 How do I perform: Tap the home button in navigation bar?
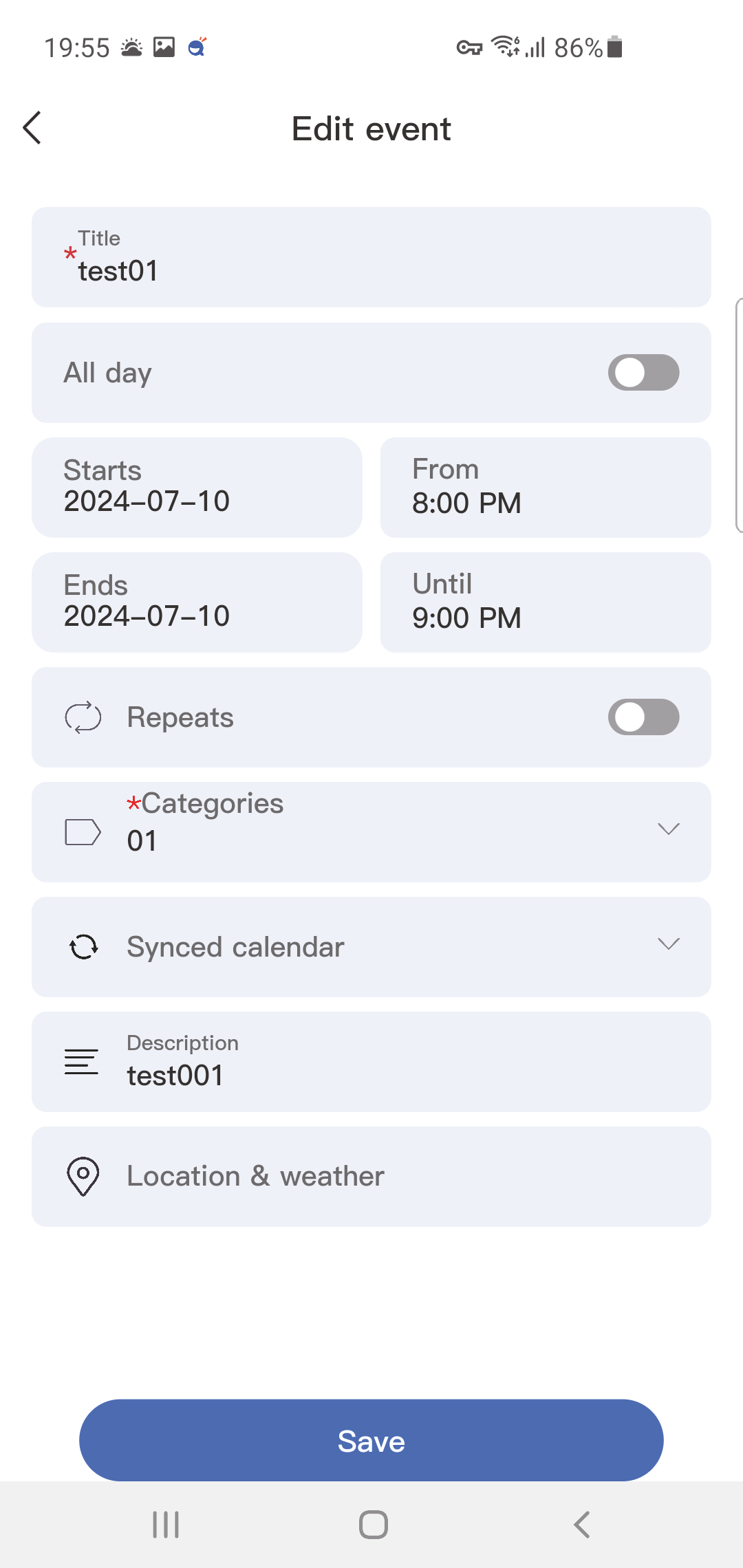click(x=371, y=1523)
